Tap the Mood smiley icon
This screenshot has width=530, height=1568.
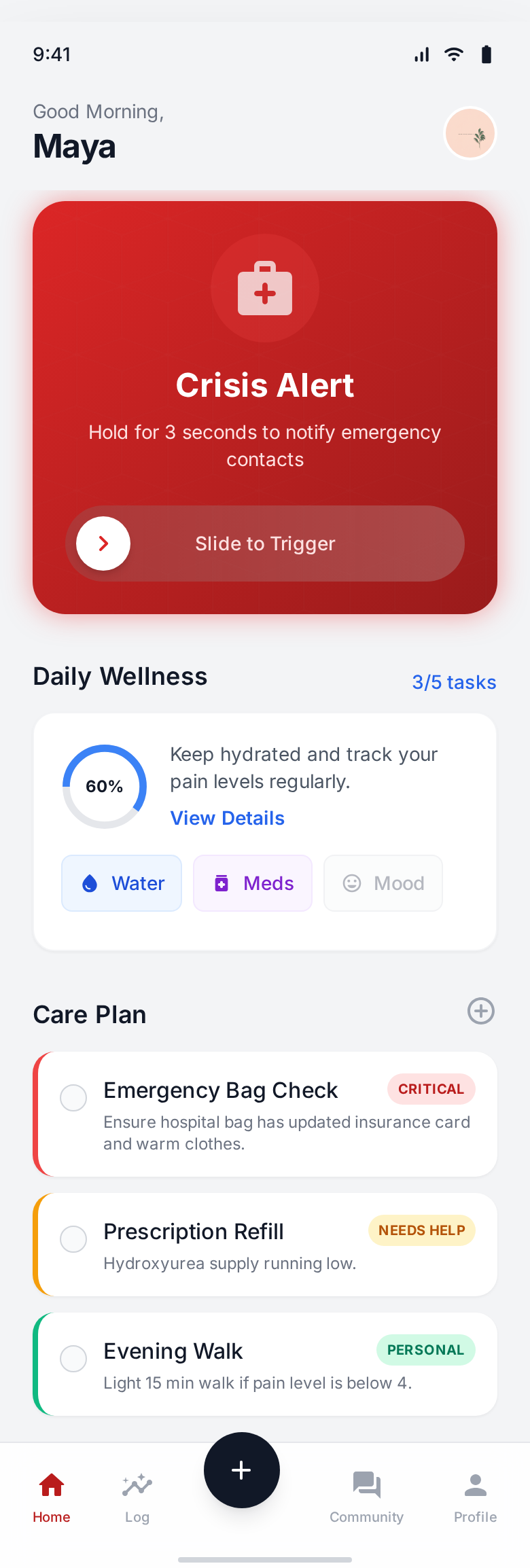point(351,883)
